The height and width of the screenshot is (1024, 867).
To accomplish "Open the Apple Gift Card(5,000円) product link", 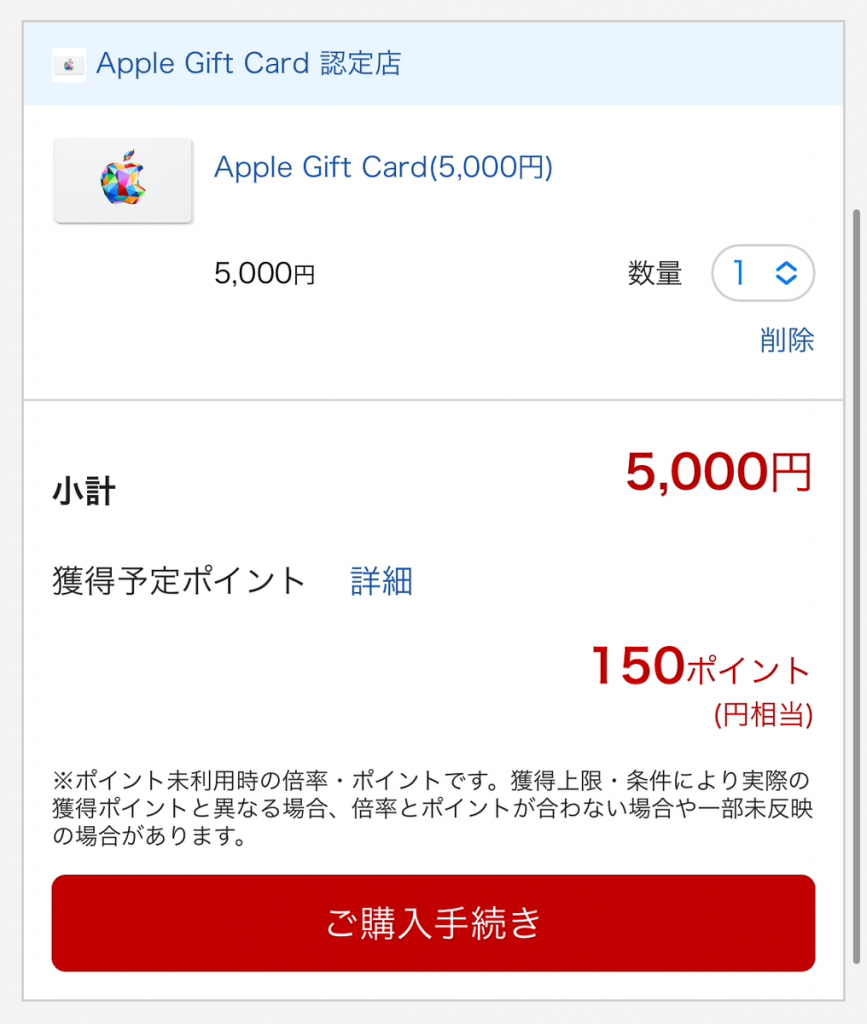I will coord(381,167).
